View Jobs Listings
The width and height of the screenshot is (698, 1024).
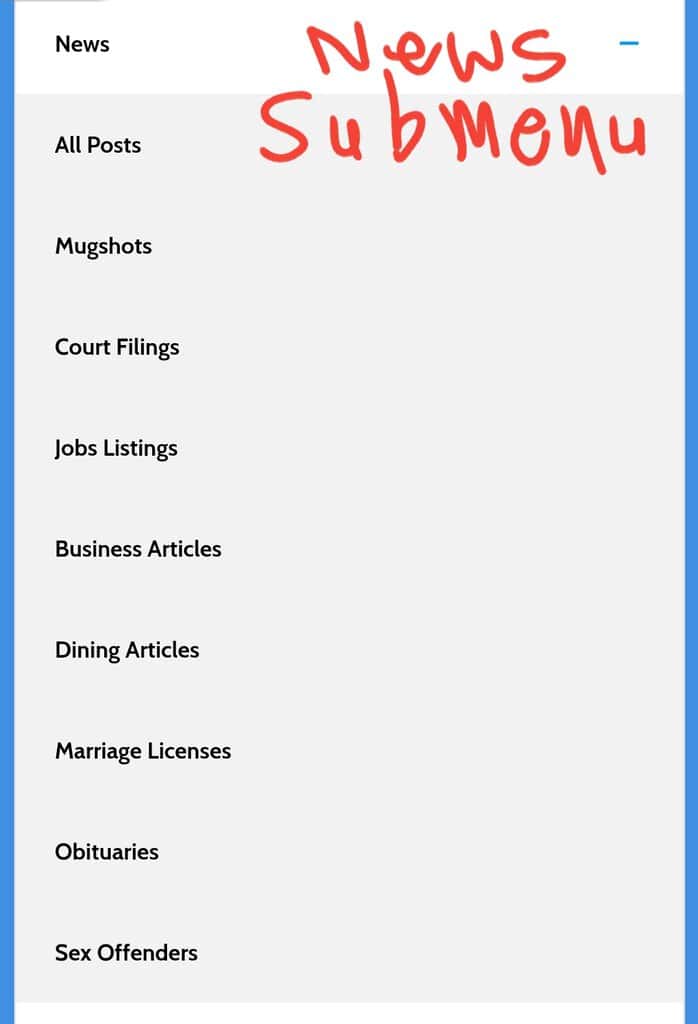pyautogui.click(x=116, y=448)
